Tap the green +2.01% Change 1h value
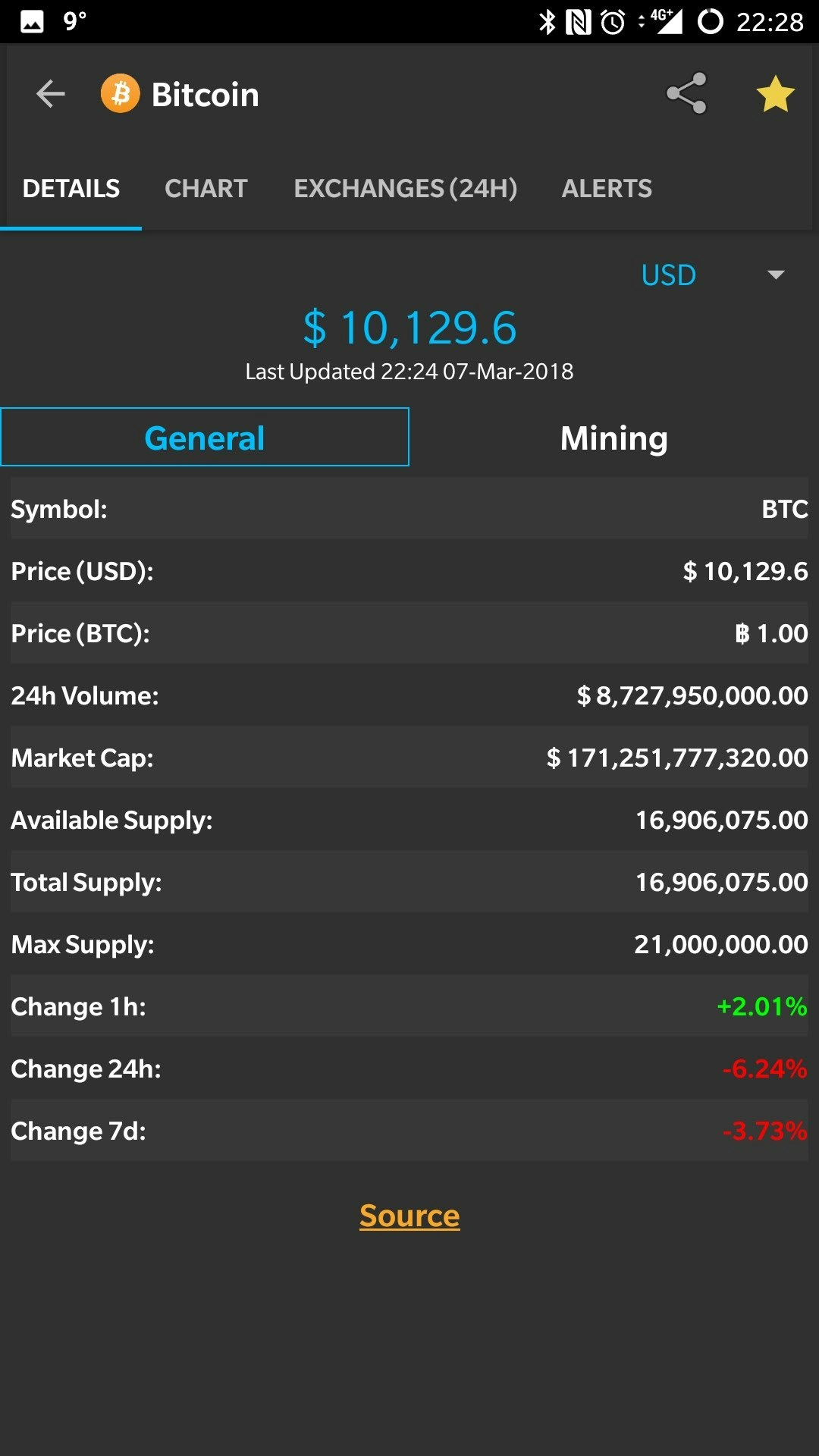Screen dimensions: 819x1456 tap(761, 1007)
